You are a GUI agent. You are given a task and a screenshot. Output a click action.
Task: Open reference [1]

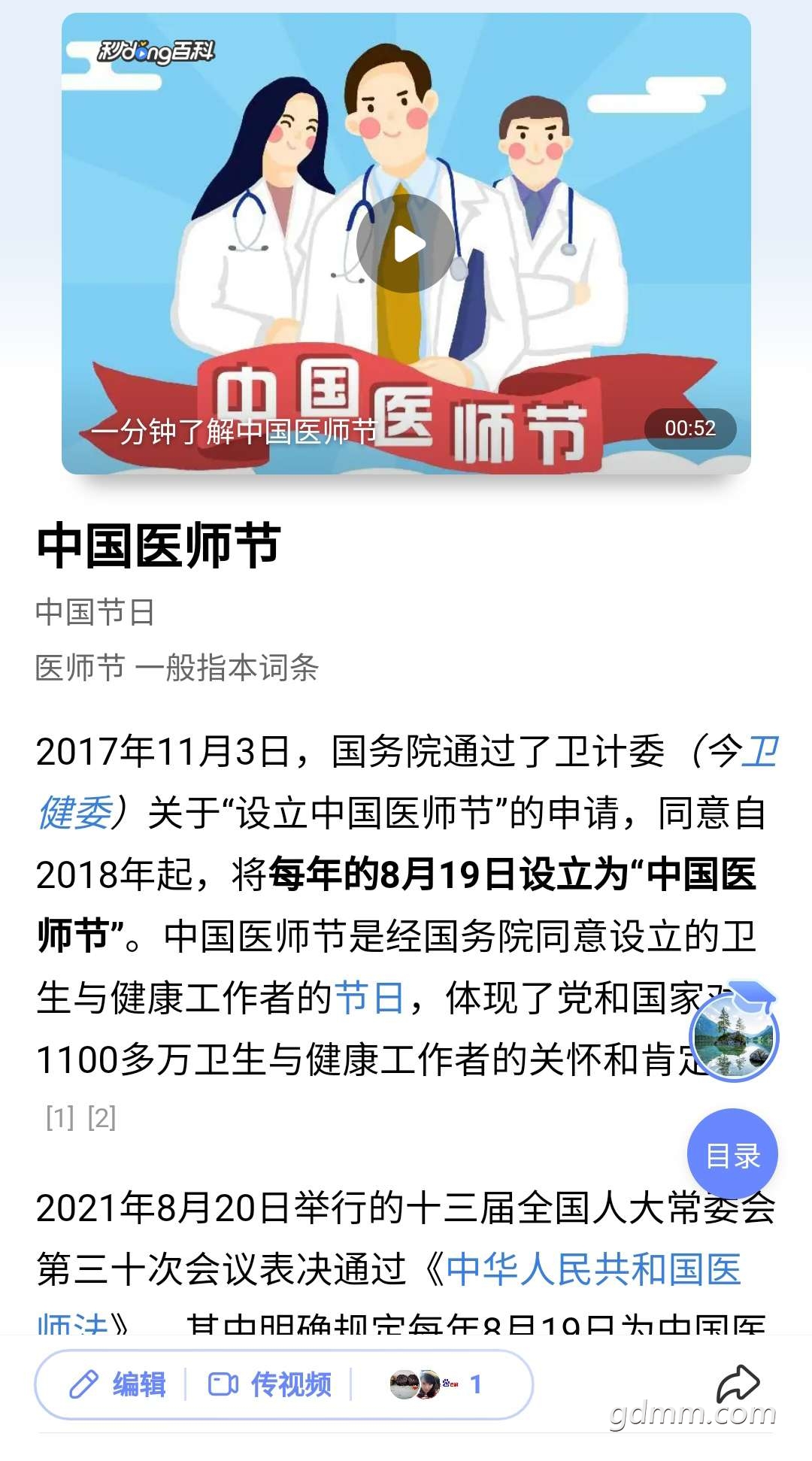point(59,1118)
